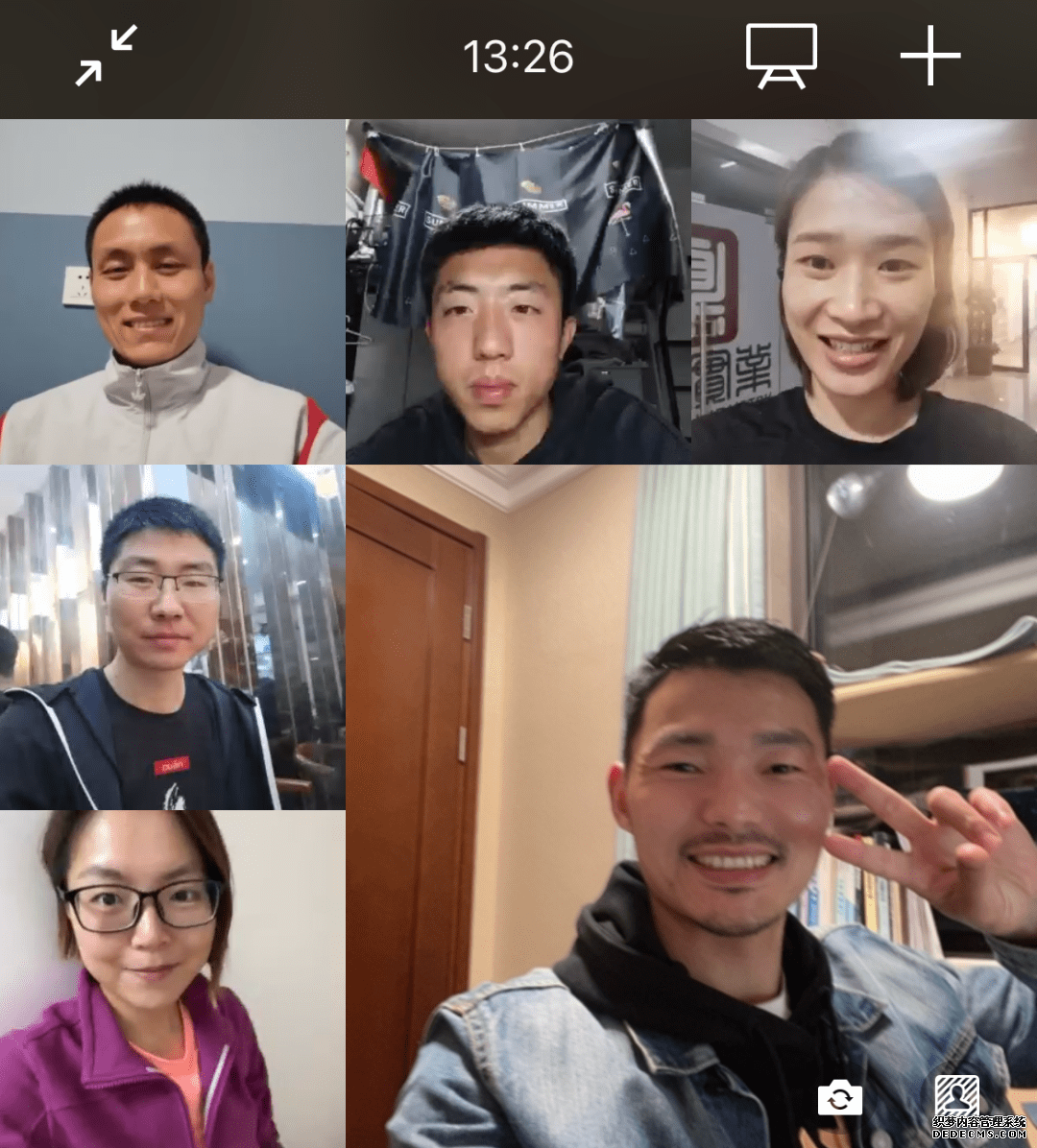This screenshot has width=1037, height=1148.
Task: Select the tile of woman in purple jacket
Action: [172, 979]
